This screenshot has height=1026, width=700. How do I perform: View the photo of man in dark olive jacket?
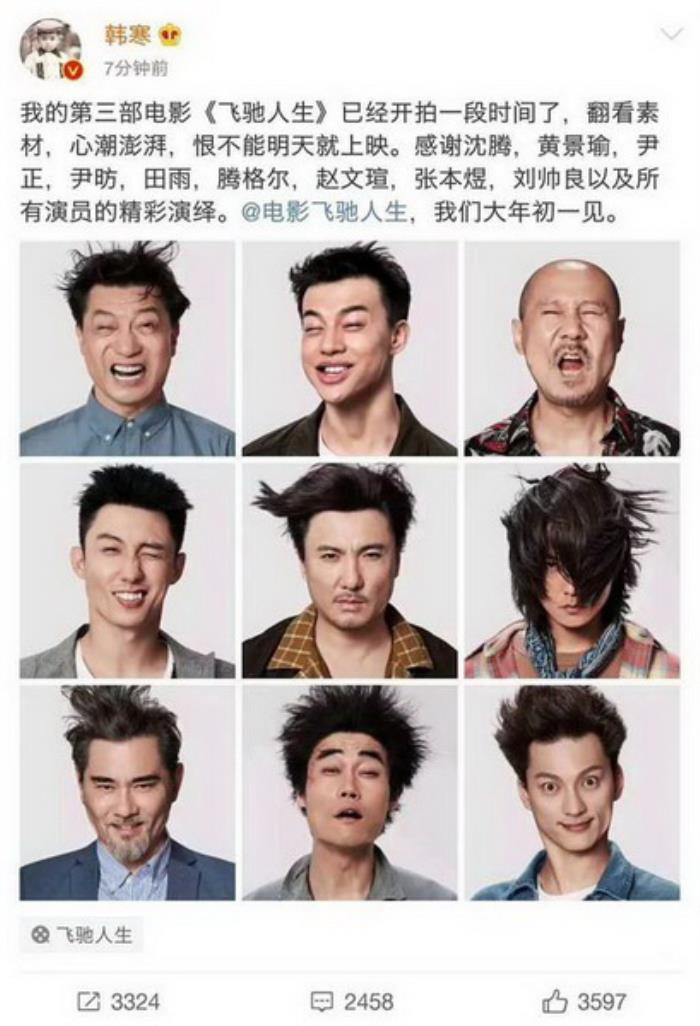pyautogui.click(x=349, y=348)
